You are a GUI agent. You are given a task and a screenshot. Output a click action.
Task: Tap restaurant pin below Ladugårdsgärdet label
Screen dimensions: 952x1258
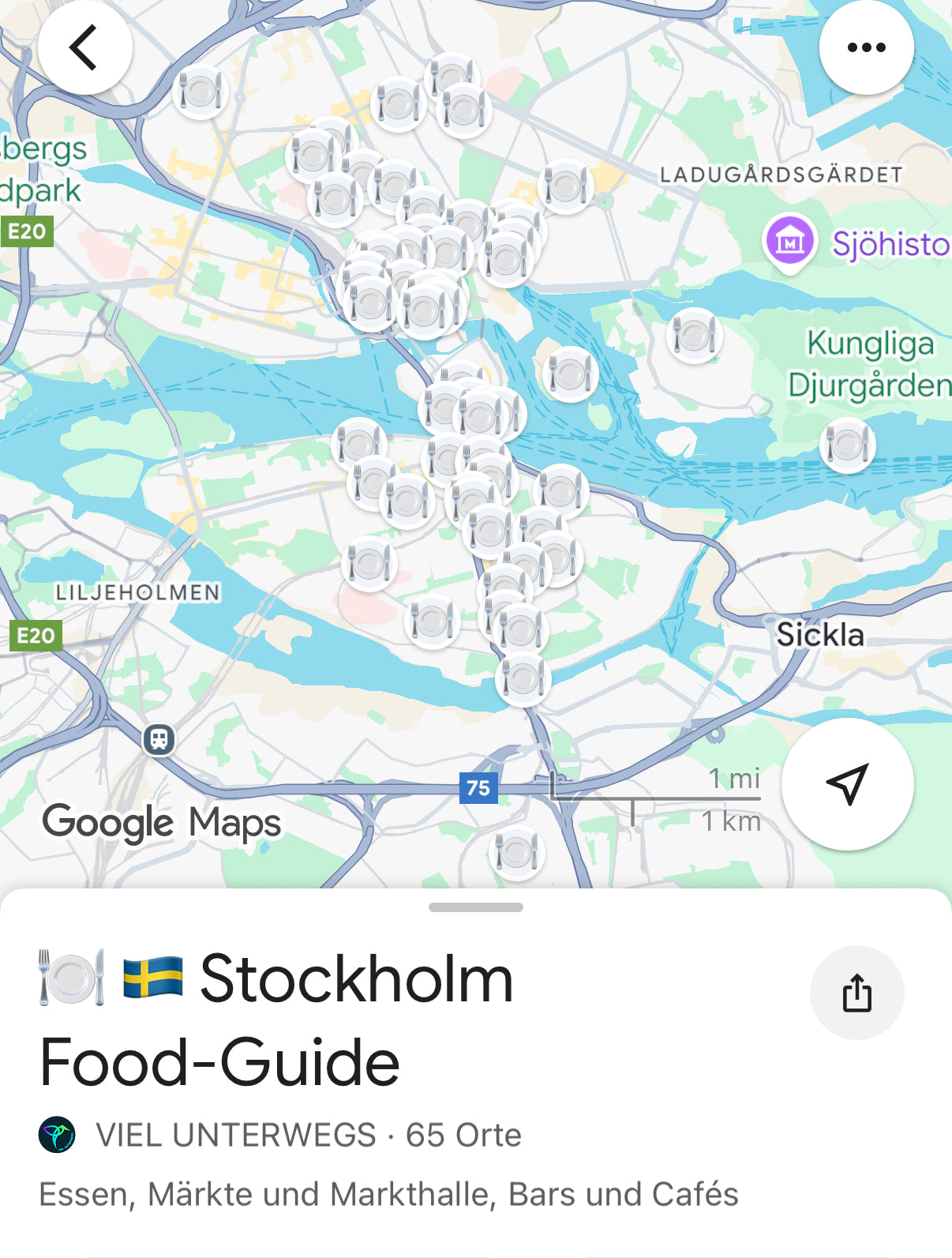pyautogui.click(x=694, y=336)
